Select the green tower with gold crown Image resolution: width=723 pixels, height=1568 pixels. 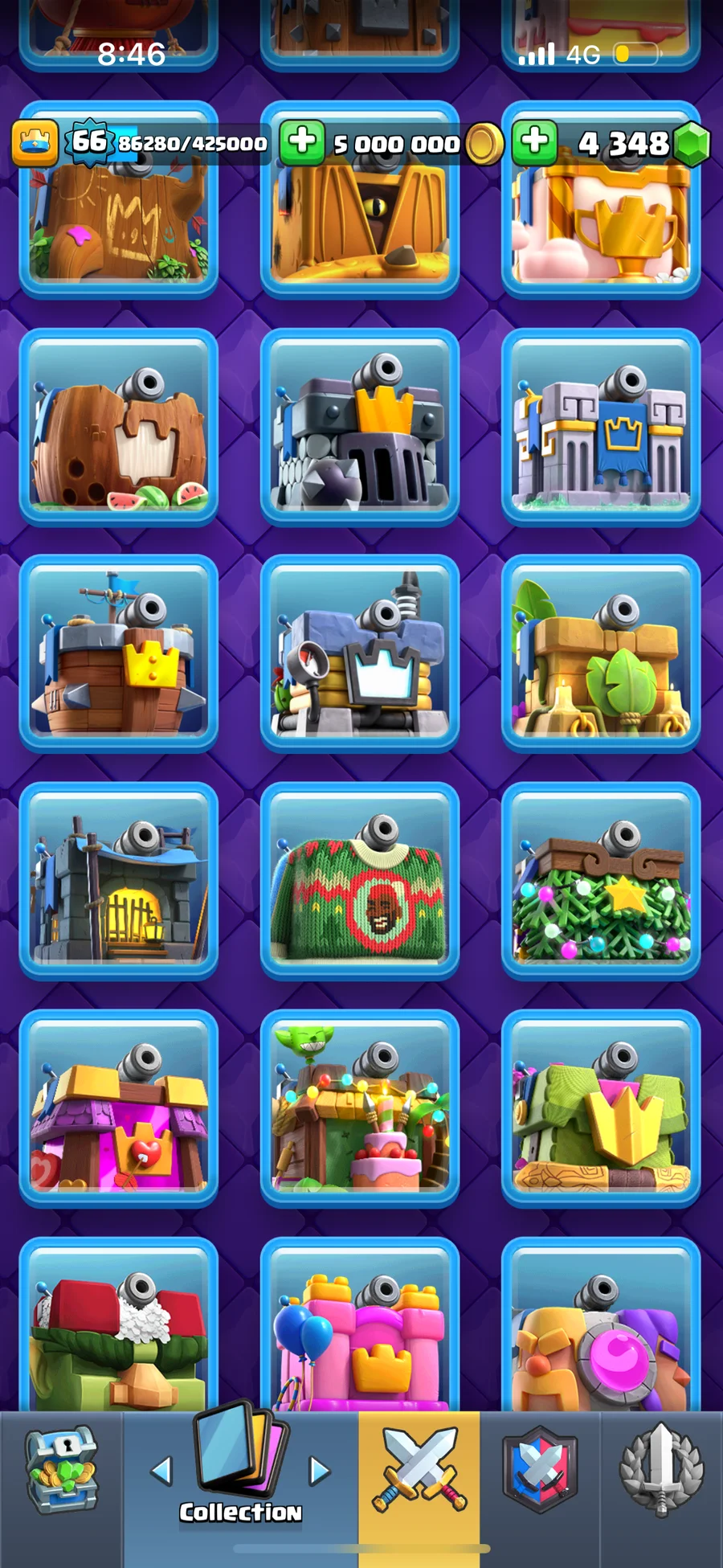pyautogui.click(x=601, y=1109)
